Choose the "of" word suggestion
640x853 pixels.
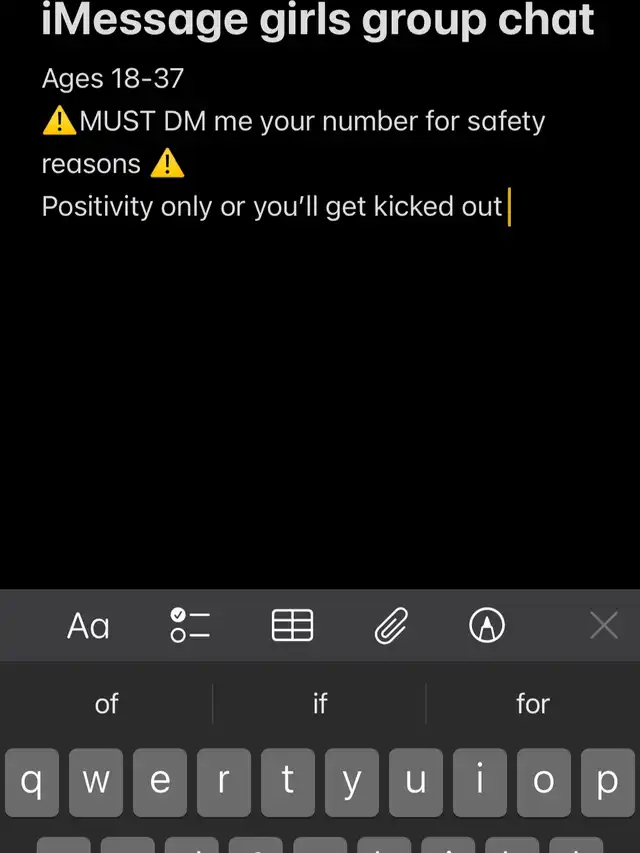click(x=107, y=704)
